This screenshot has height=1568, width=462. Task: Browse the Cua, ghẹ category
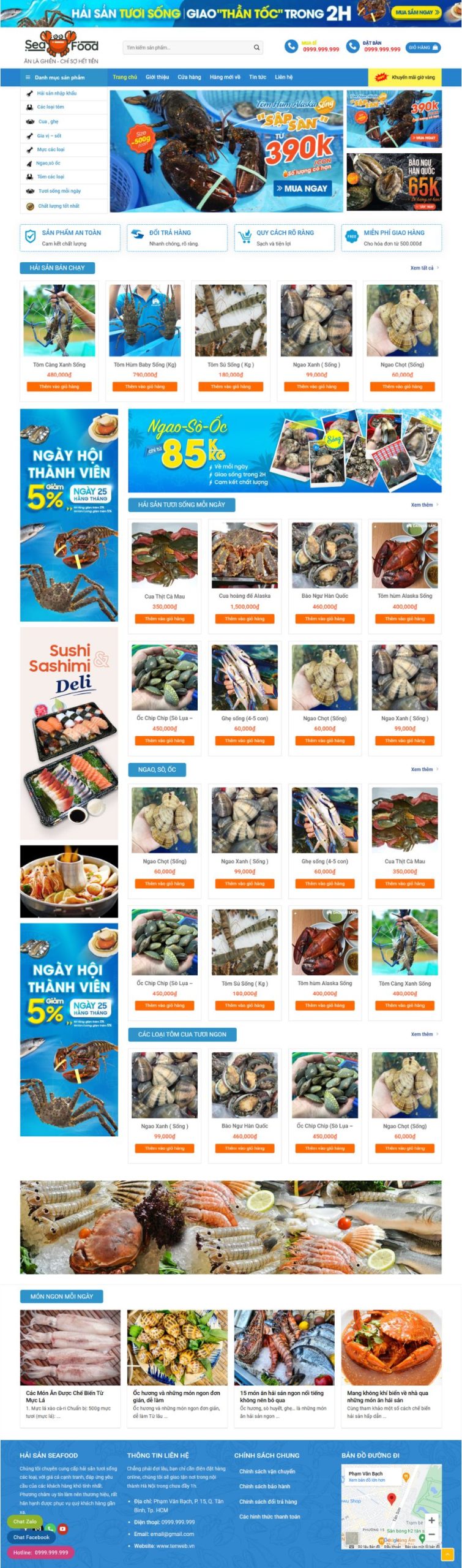tap(48, 121)
